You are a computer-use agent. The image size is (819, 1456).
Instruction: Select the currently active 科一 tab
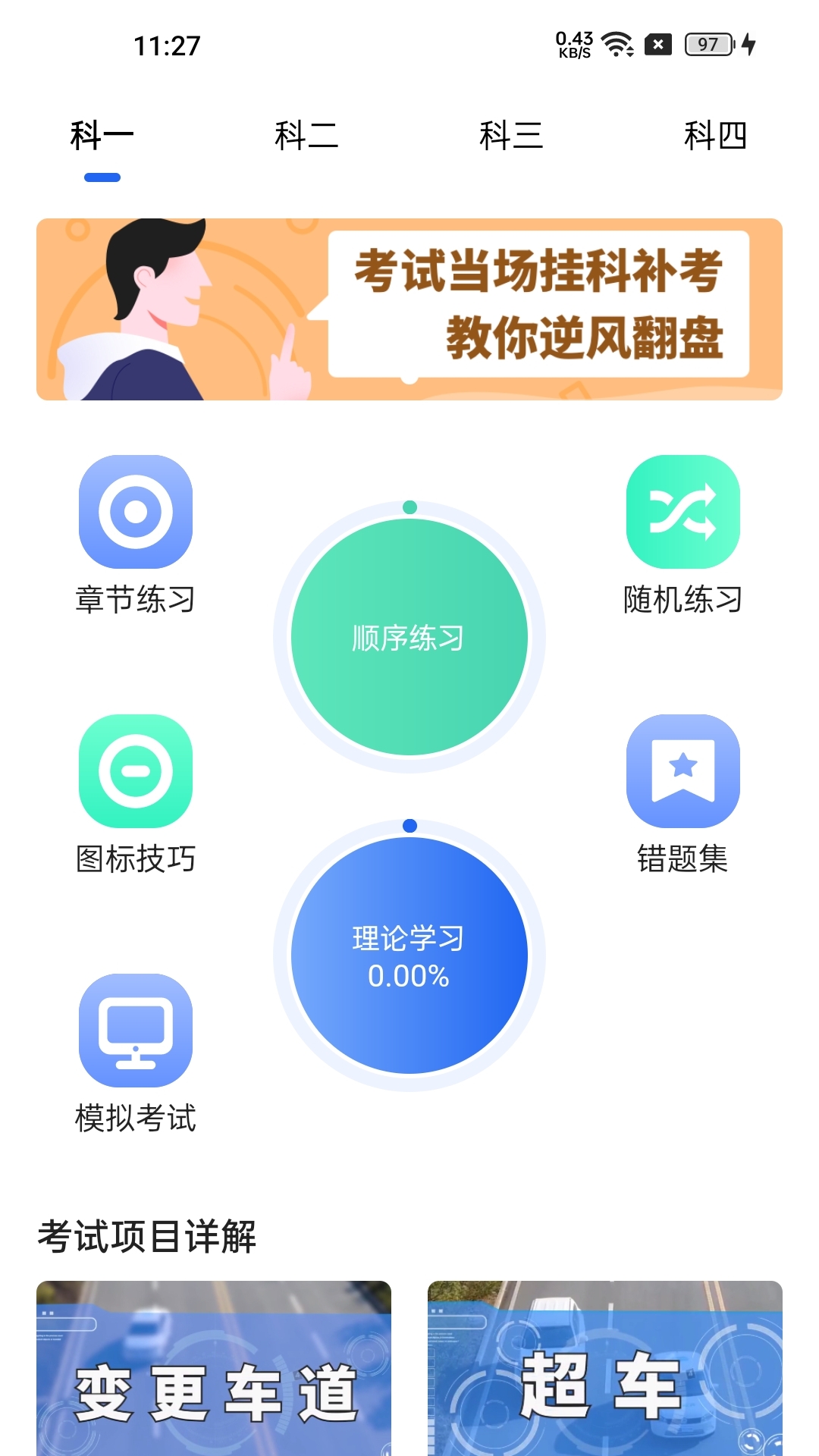coord(101,136)
